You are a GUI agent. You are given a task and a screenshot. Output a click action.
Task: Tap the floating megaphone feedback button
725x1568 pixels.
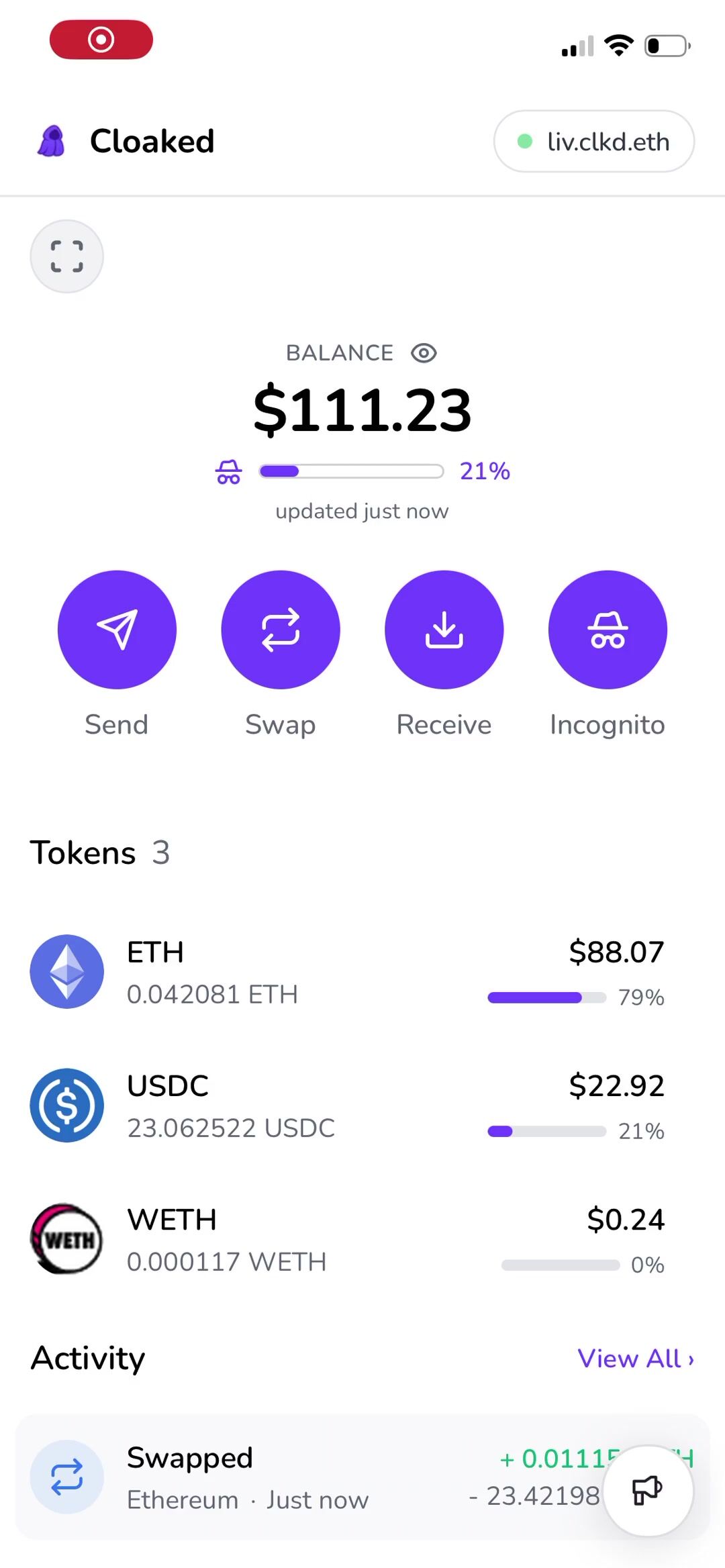click(648, 1491)
